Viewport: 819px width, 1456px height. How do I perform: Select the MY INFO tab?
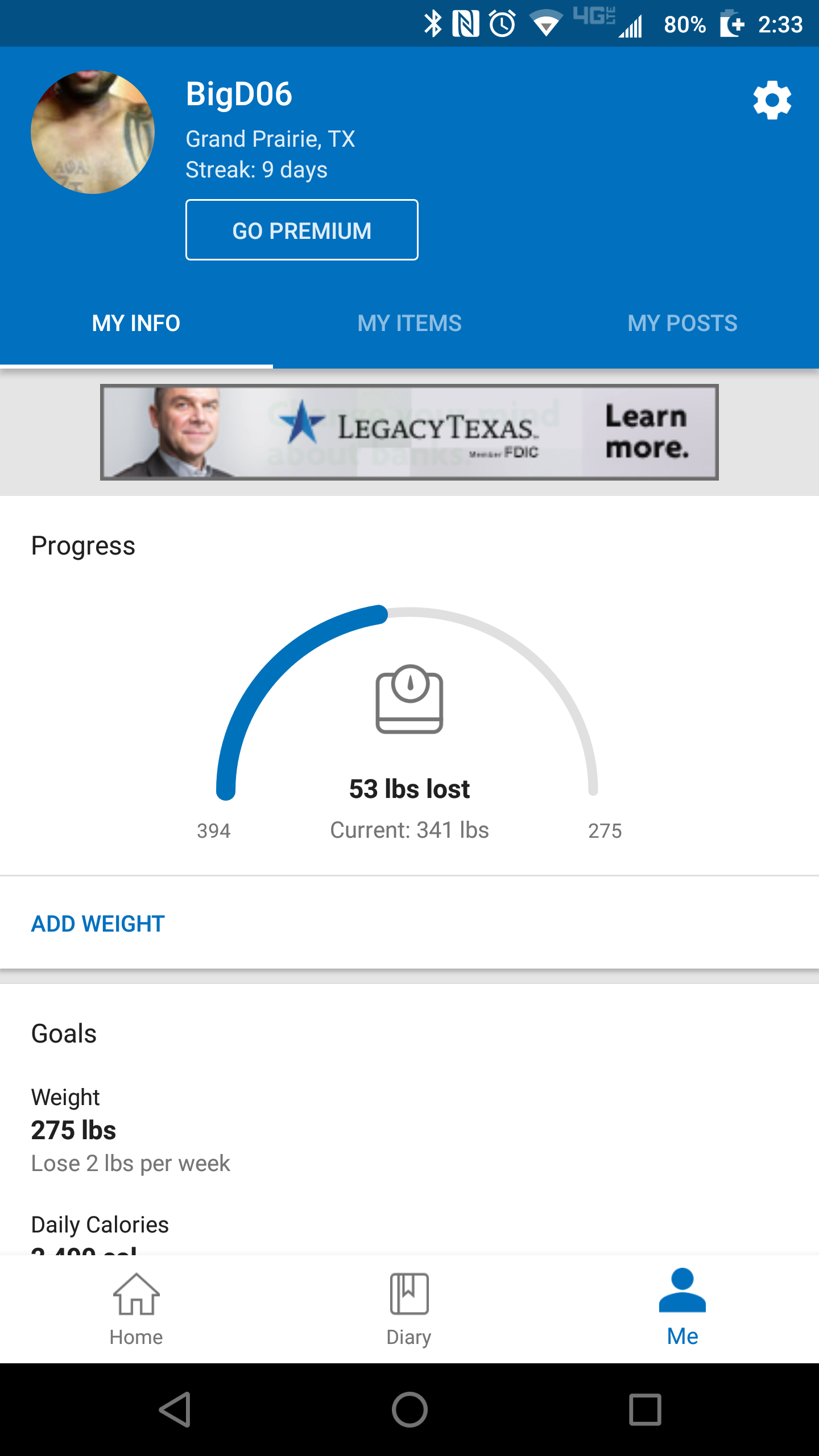[136, 323]
